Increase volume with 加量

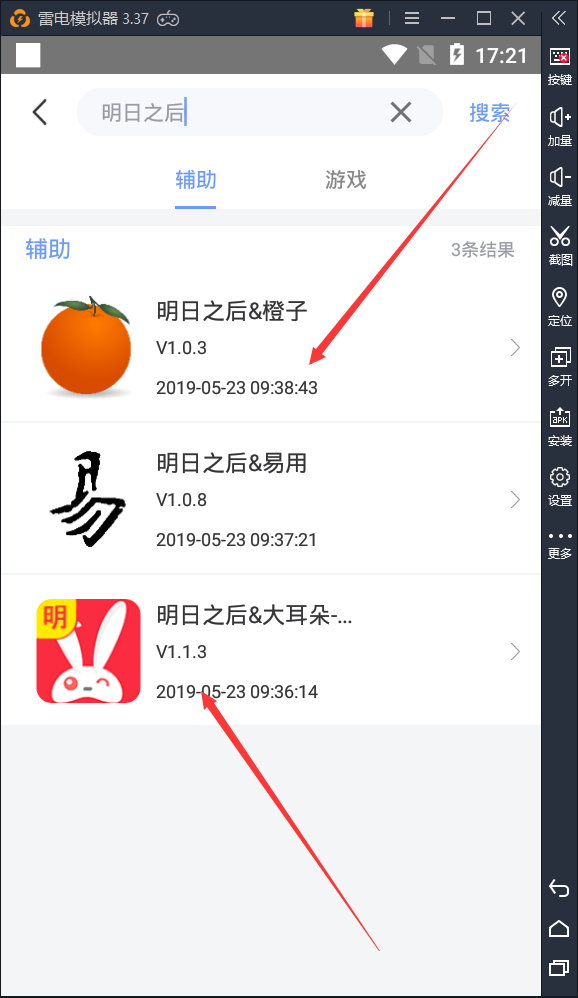tap(560, 127)
